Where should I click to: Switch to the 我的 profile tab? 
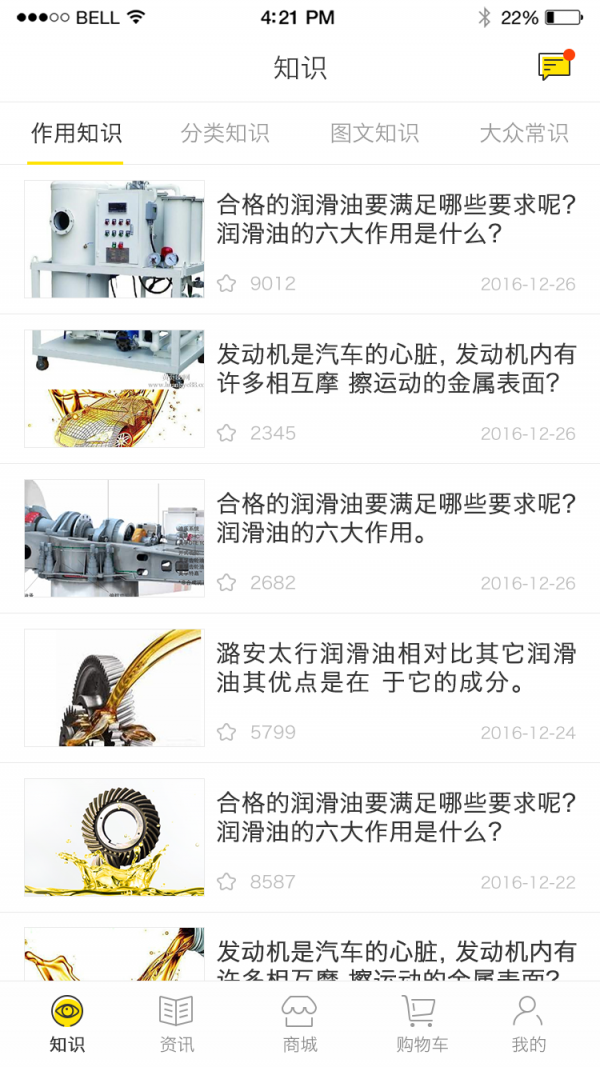528,1024
